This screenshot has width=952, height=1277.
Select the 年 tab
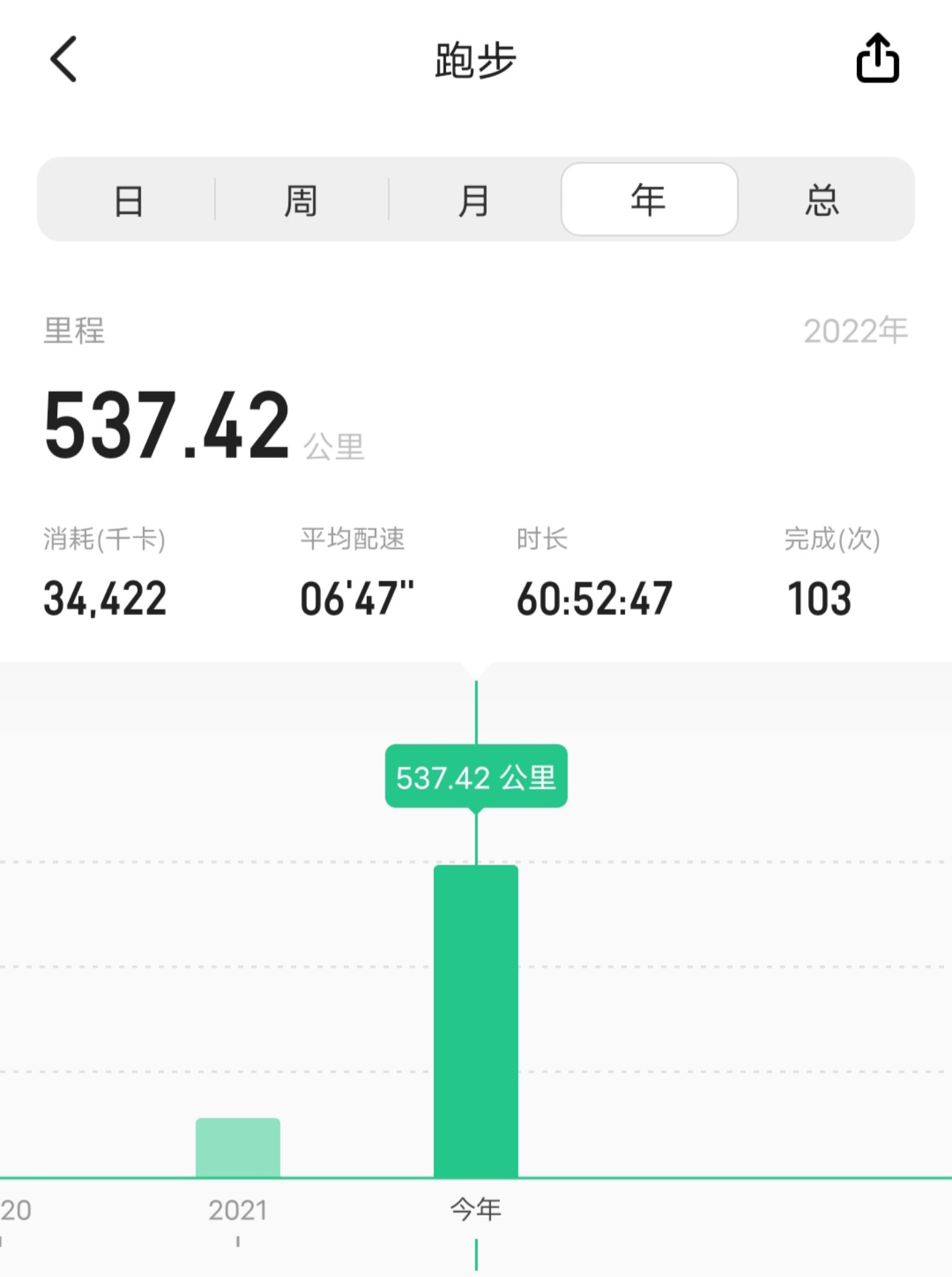click(649, 200)
